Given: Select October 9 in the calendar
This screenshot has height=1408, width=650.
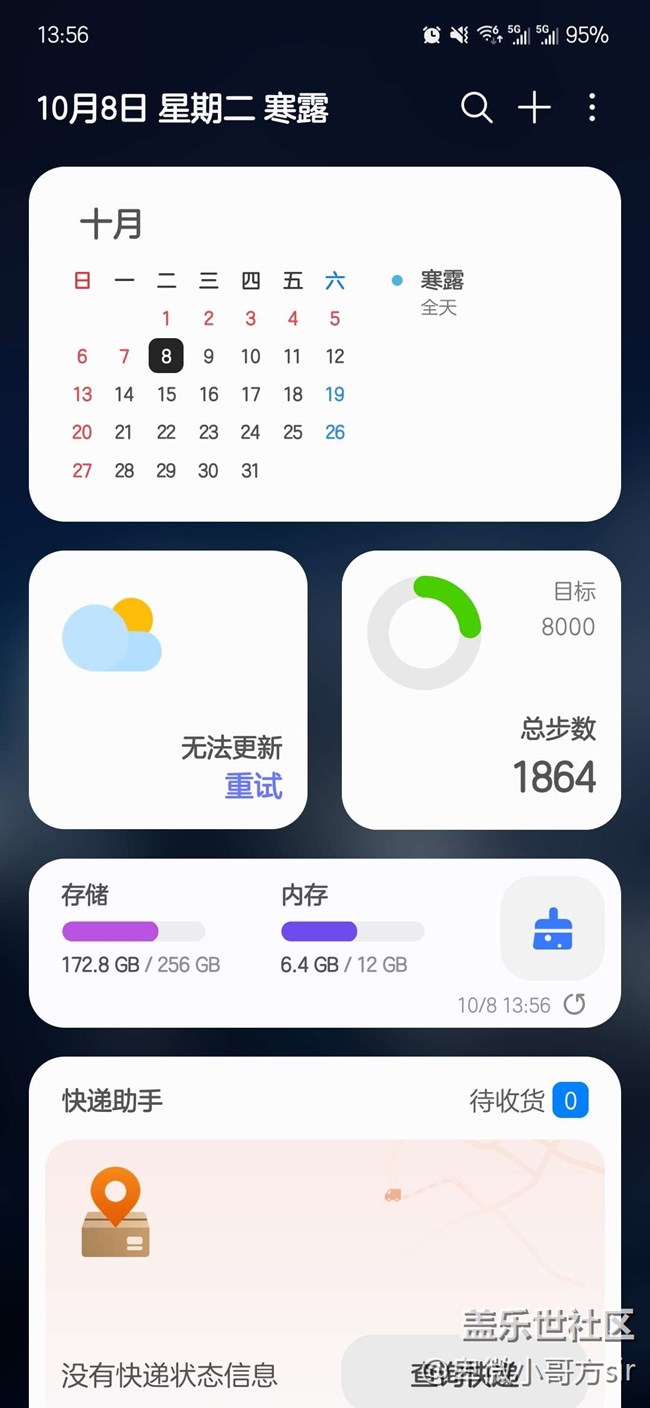Looking at the screenshot, I should pyautogui.click(x=208, y=356).
